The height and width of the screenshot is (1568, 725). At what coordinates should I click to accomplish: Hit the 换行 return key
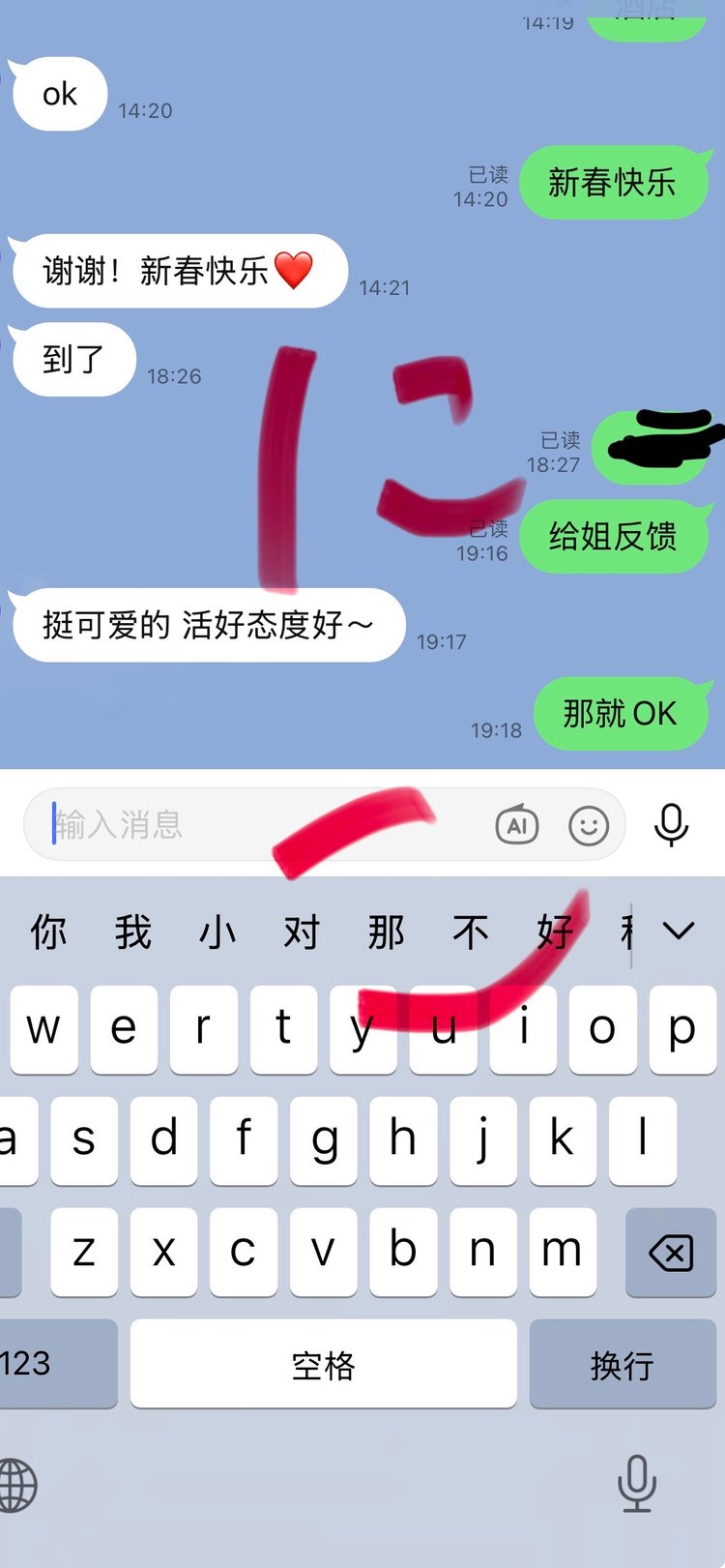pyautogui.click(x=622, y=1365)
